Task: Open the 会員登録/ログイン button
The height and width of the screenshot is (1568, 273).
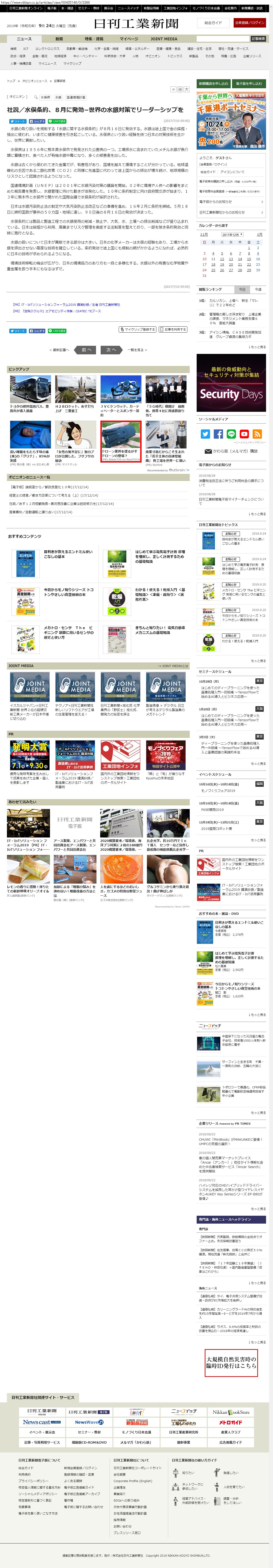Action: point(249,22)
